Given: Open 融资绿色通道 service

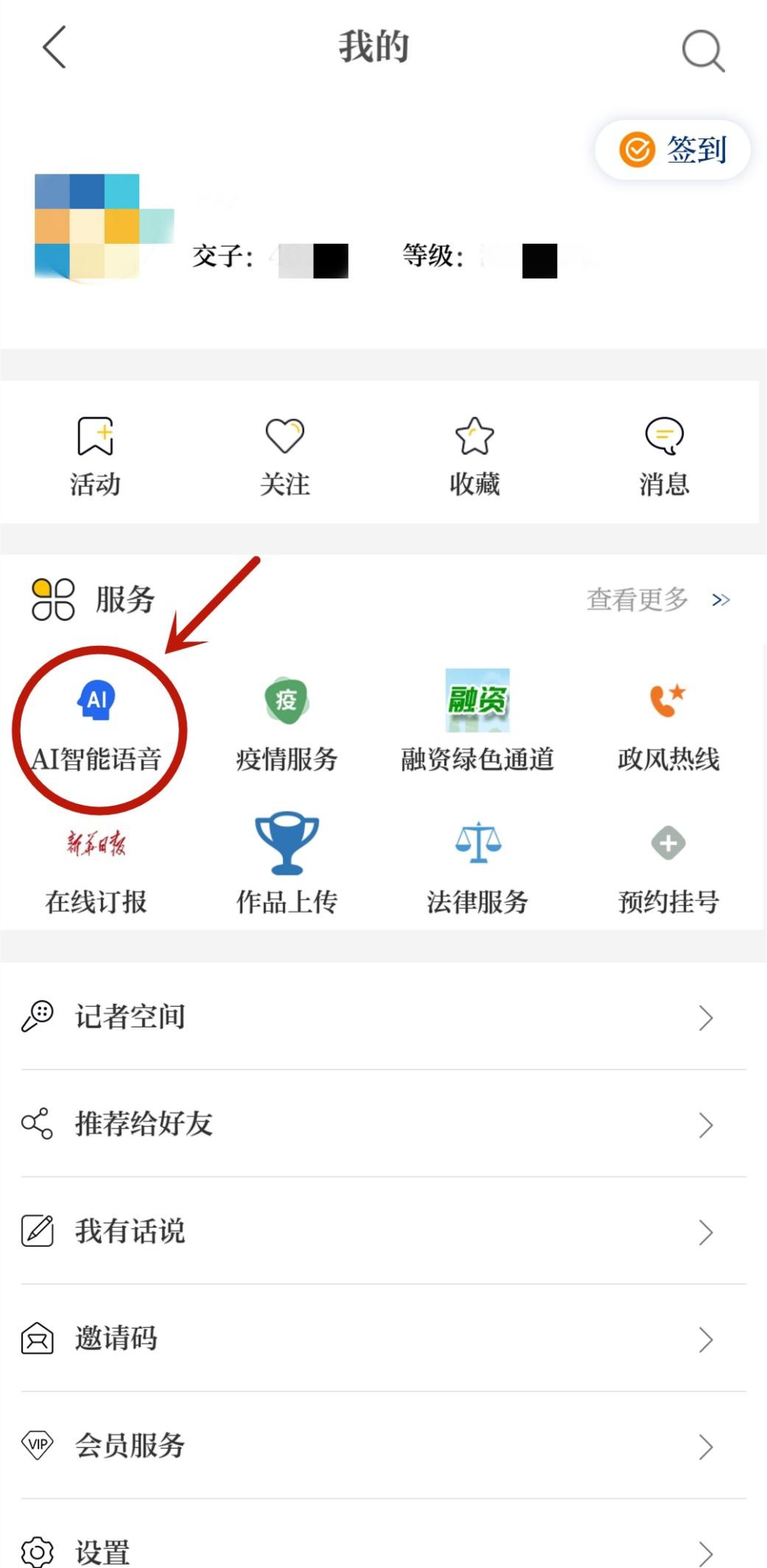Looking at the screenshot, I should [477, 725].
